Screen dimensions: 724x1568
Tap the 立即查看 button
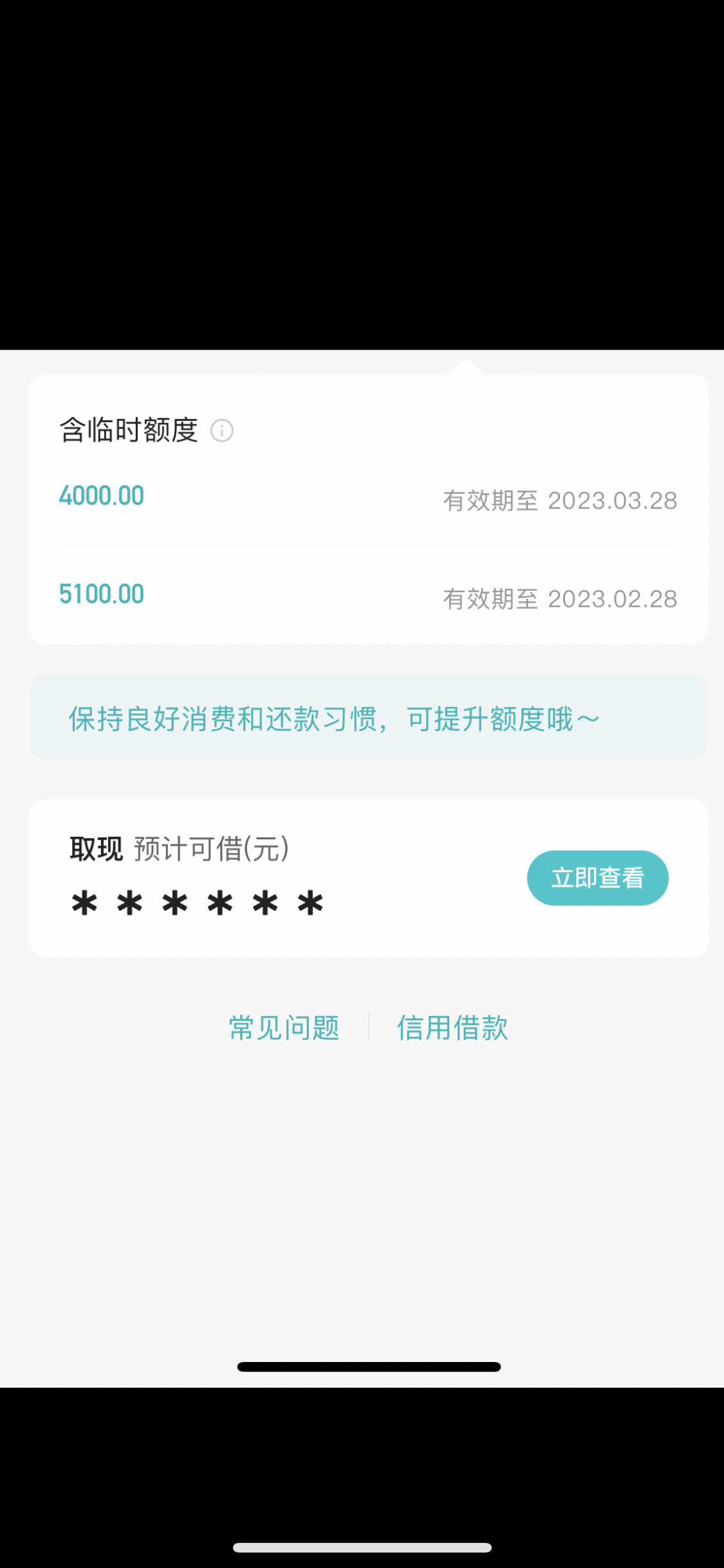597,878
